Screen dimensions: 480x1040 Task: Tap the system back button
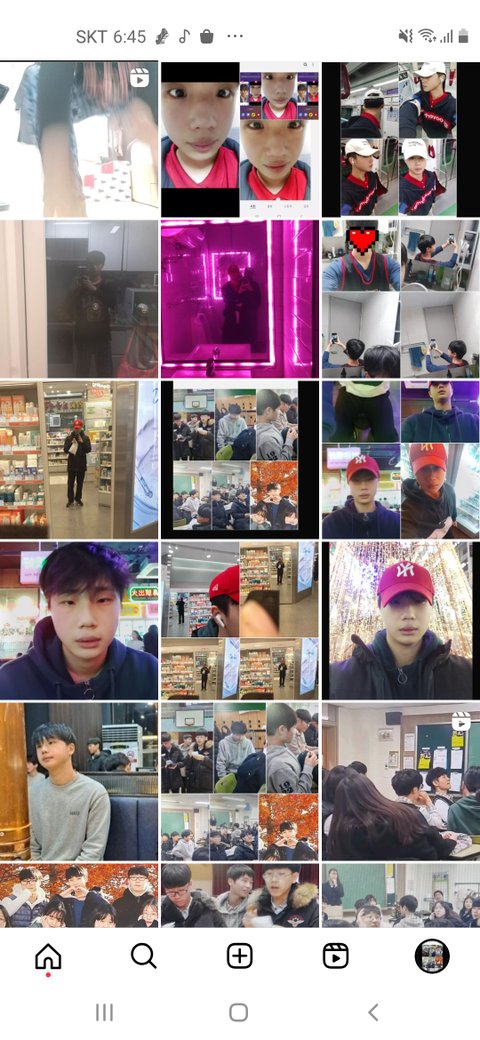coord(373,1012)
